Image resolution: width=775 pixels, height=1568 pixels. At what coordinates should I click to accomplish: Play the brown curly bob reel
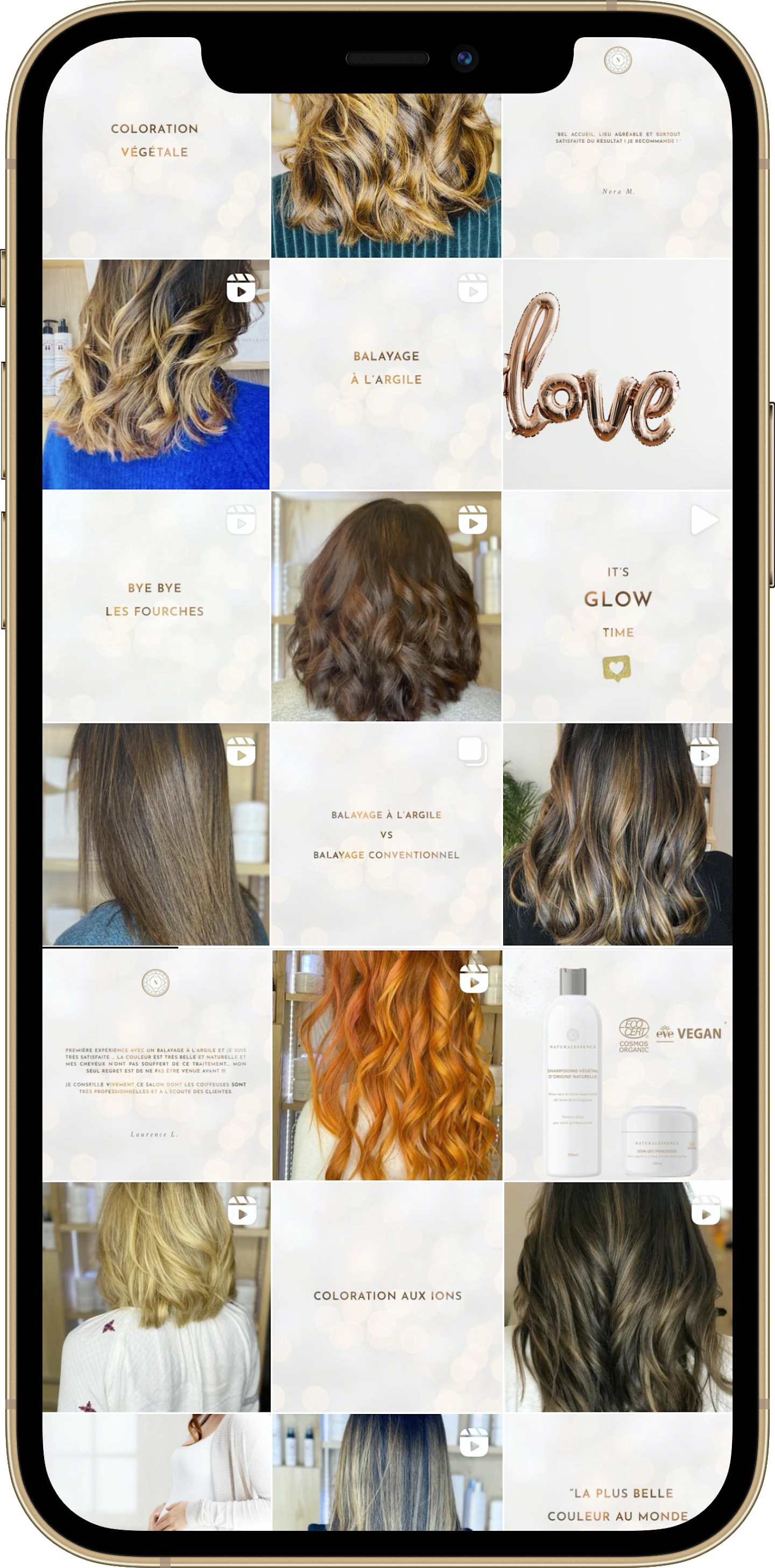coord(386,606)
